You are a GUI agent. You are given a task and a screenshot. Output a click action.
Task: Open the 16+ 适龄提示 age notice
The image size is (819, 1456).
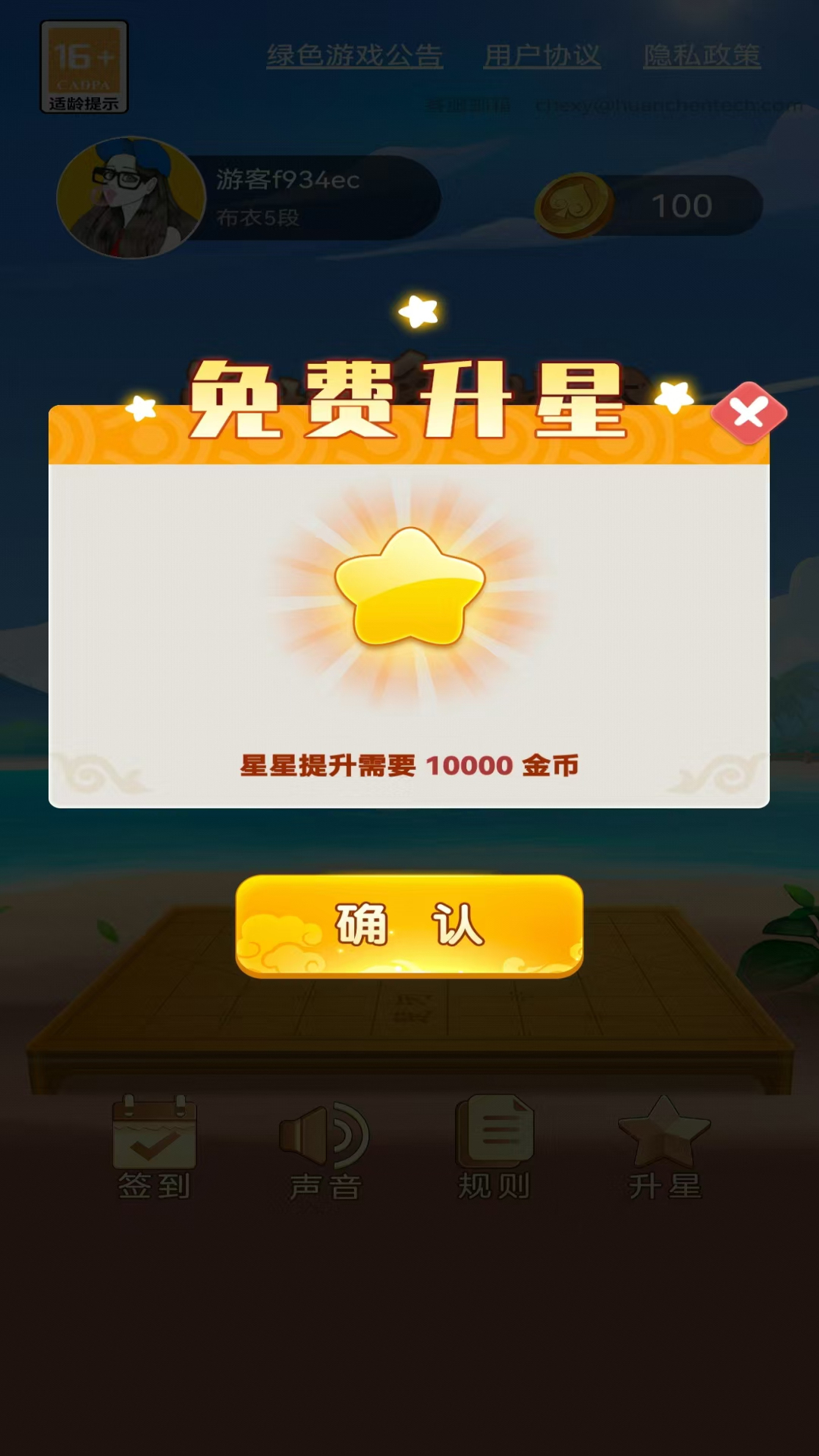(84, 67)
